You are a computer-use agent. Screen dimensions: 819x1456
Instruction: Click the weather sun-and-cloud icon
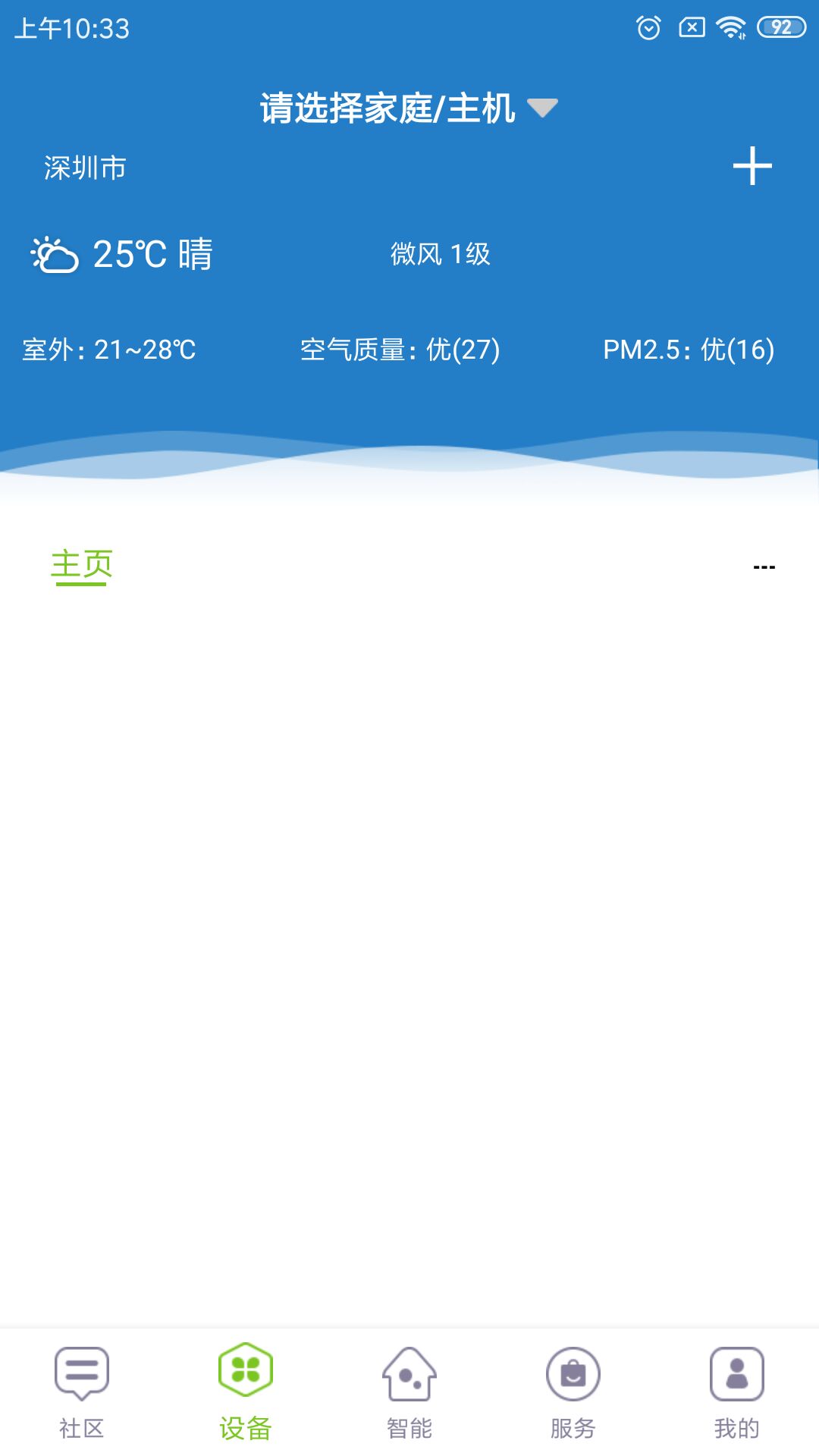pos(53,254)
